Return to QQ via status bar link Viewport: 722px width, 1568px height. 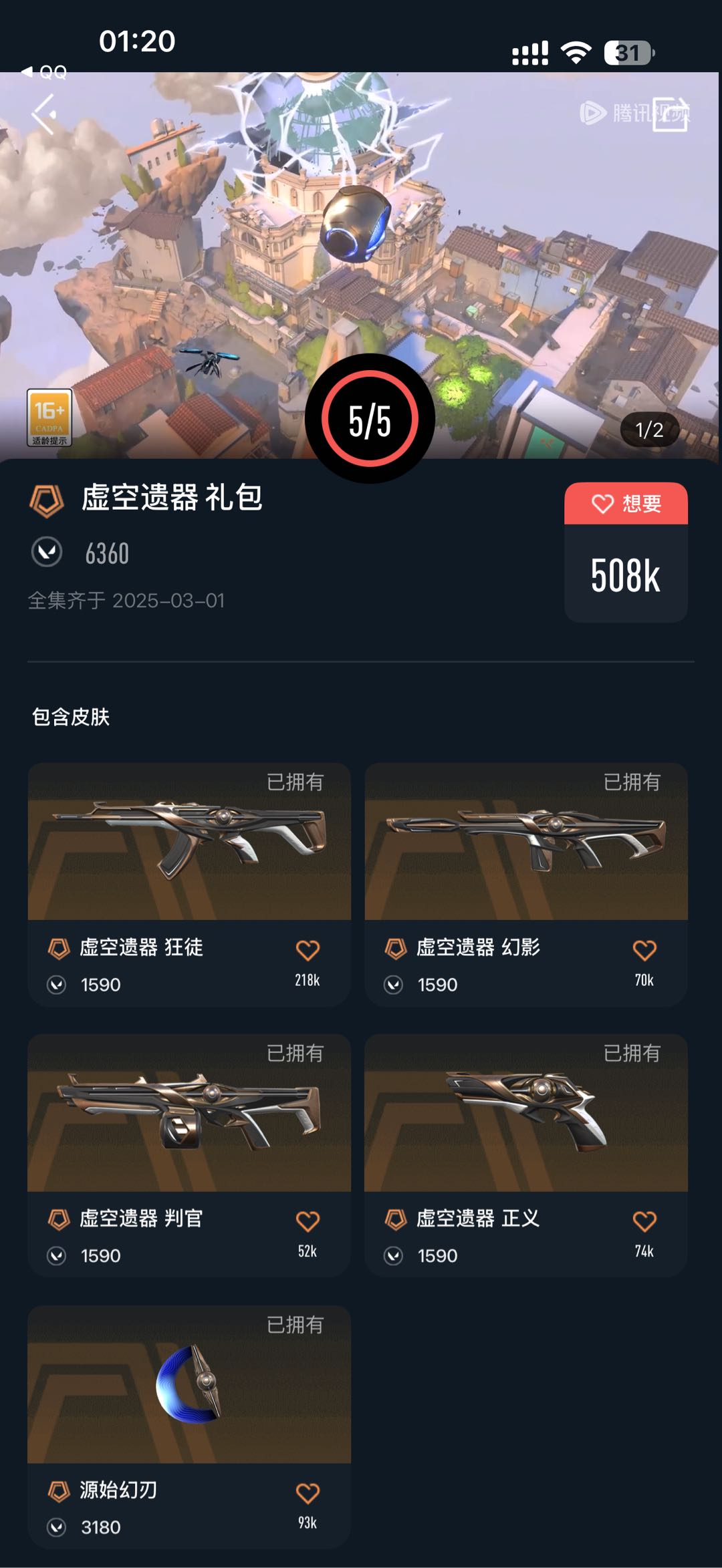(x=45, y=72)
